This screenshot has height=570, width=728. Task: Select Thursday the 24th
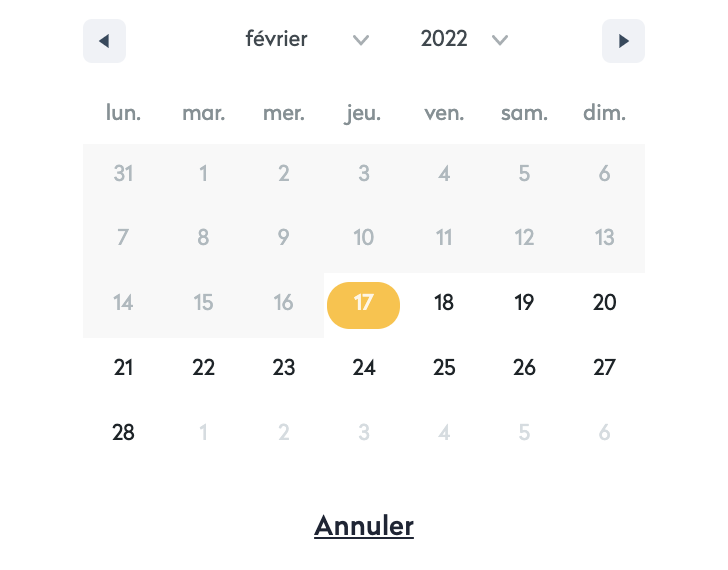point(364,368)
